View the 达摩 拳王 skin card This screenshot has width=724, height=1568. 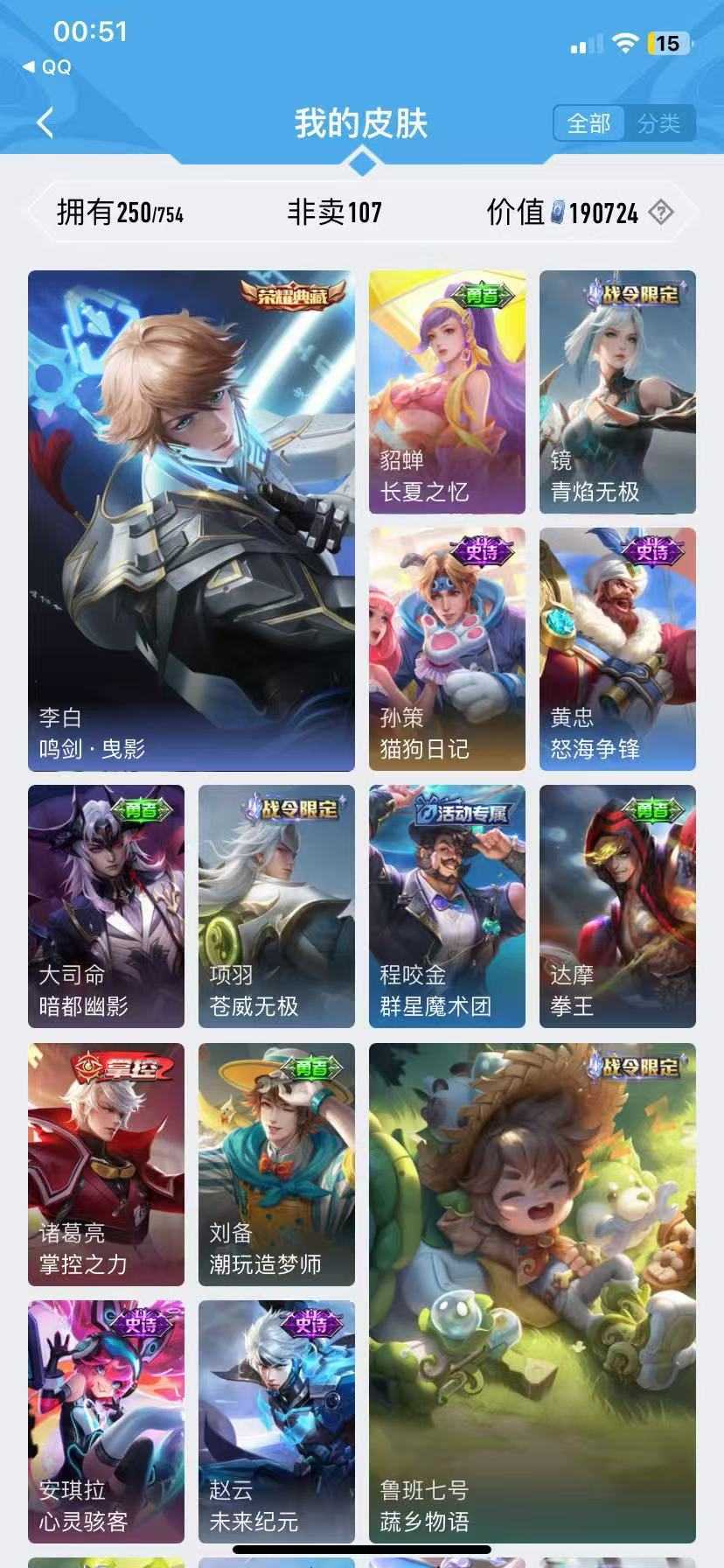point(617,906)
